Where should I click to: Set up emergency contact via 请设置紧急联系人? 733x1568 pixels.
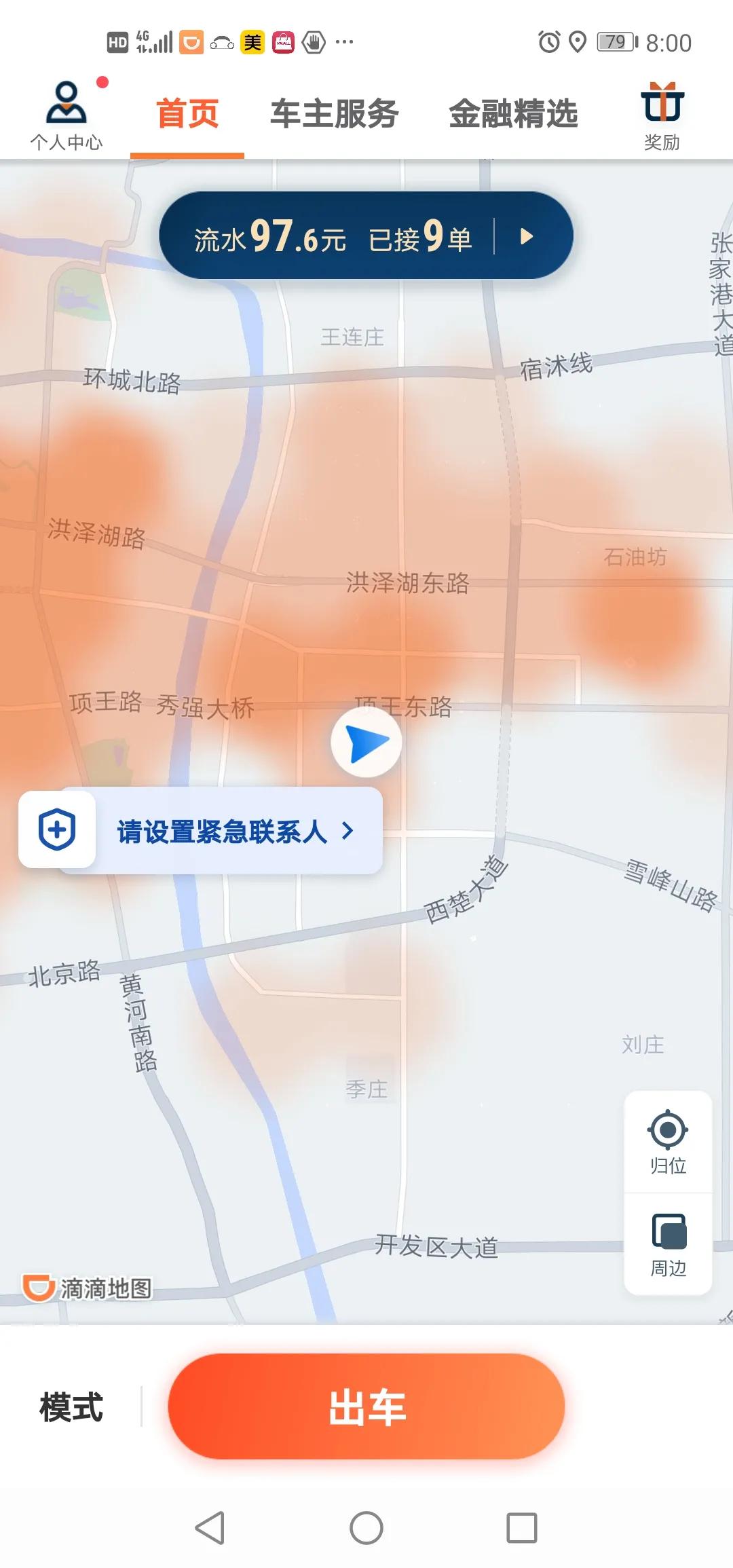(x=201, y=830)
